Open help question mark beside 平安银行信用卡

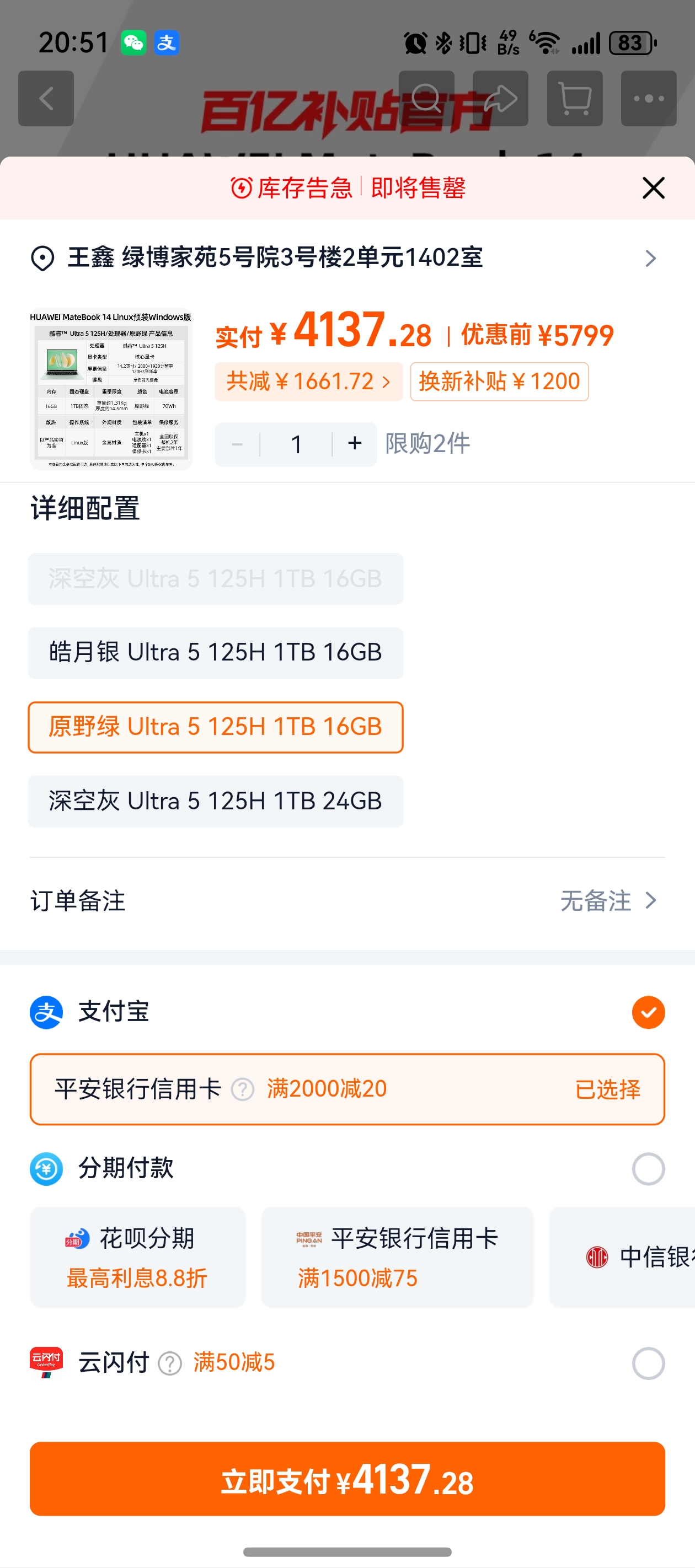(242, 1089)
